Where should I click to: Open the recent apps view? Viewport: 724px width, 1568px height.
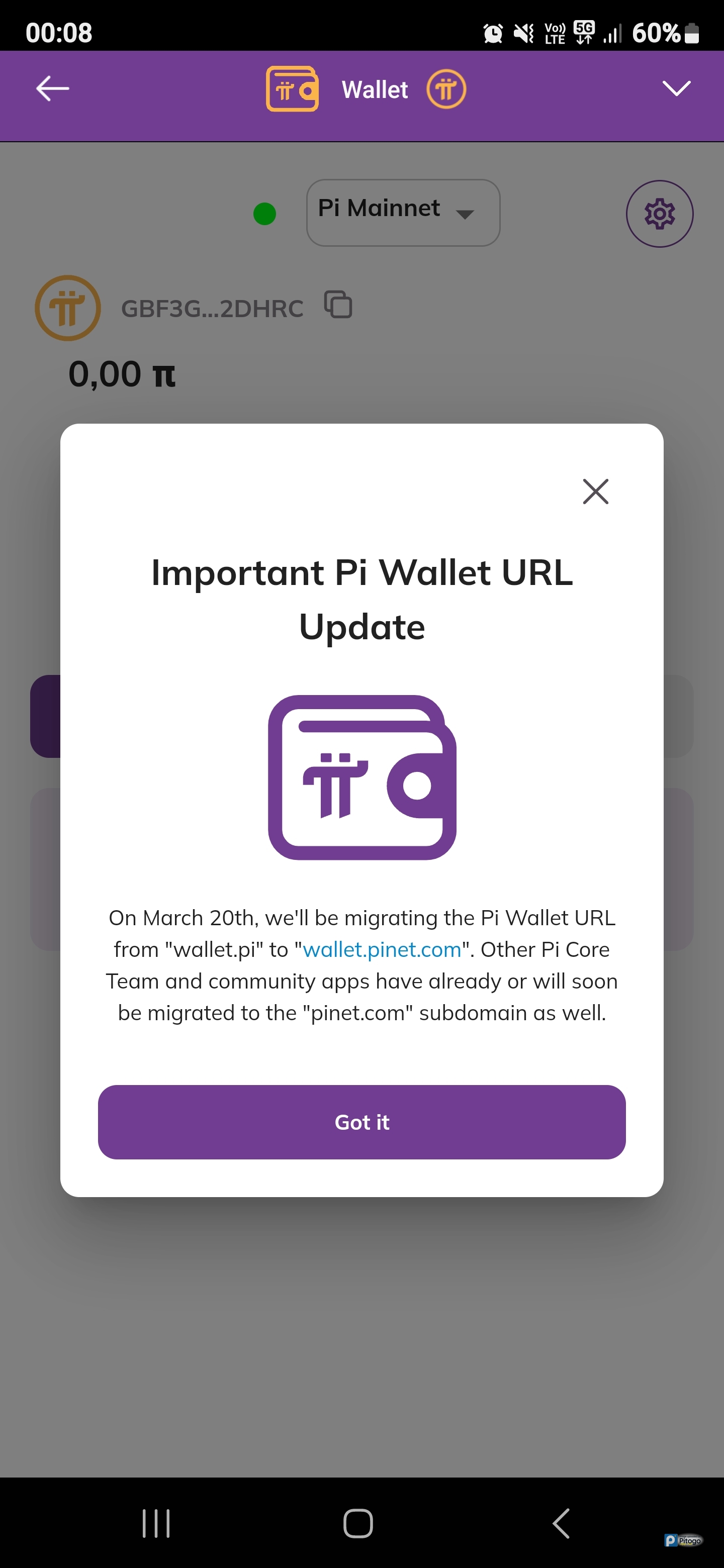click(156, 1523)
